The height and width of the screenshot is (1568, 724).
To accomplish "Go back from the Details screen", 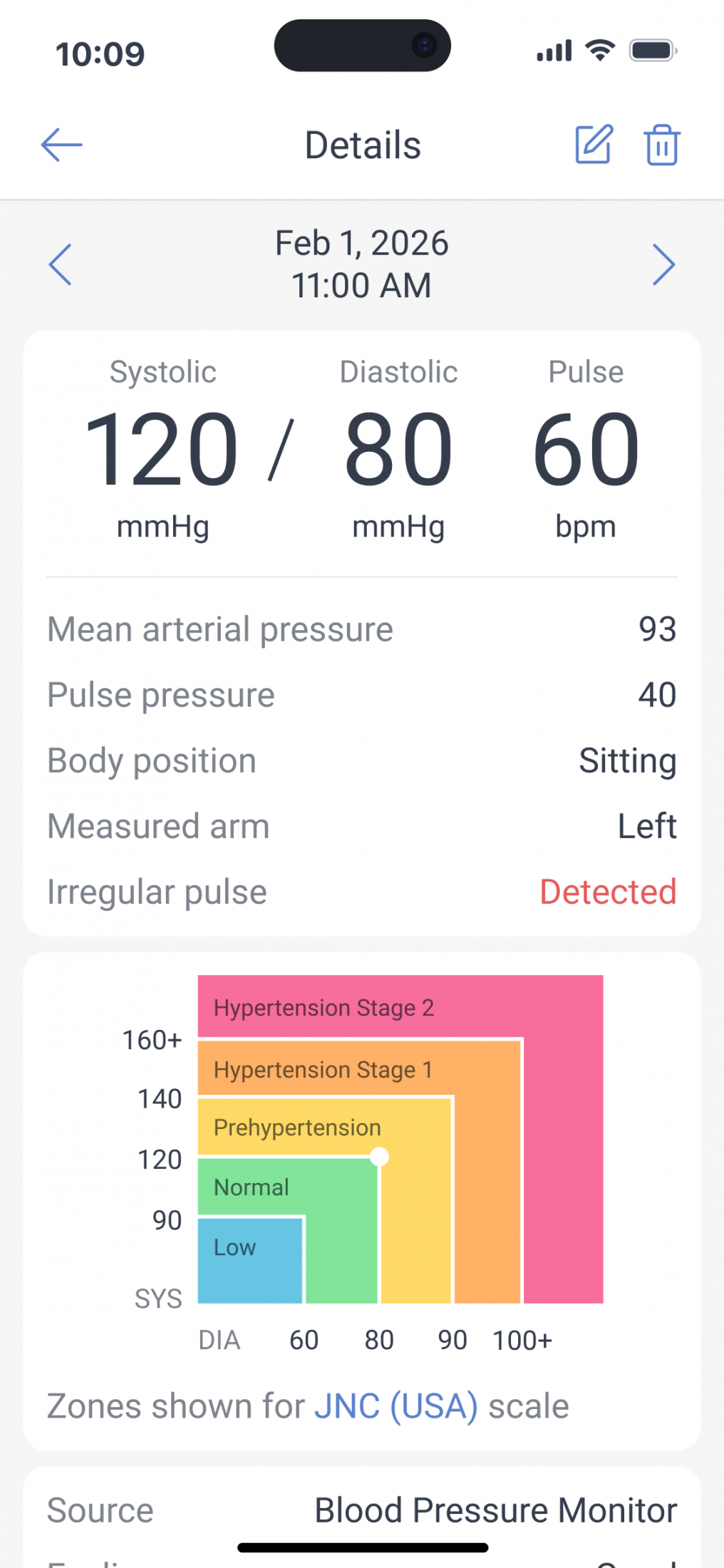I will pos(61,145).
